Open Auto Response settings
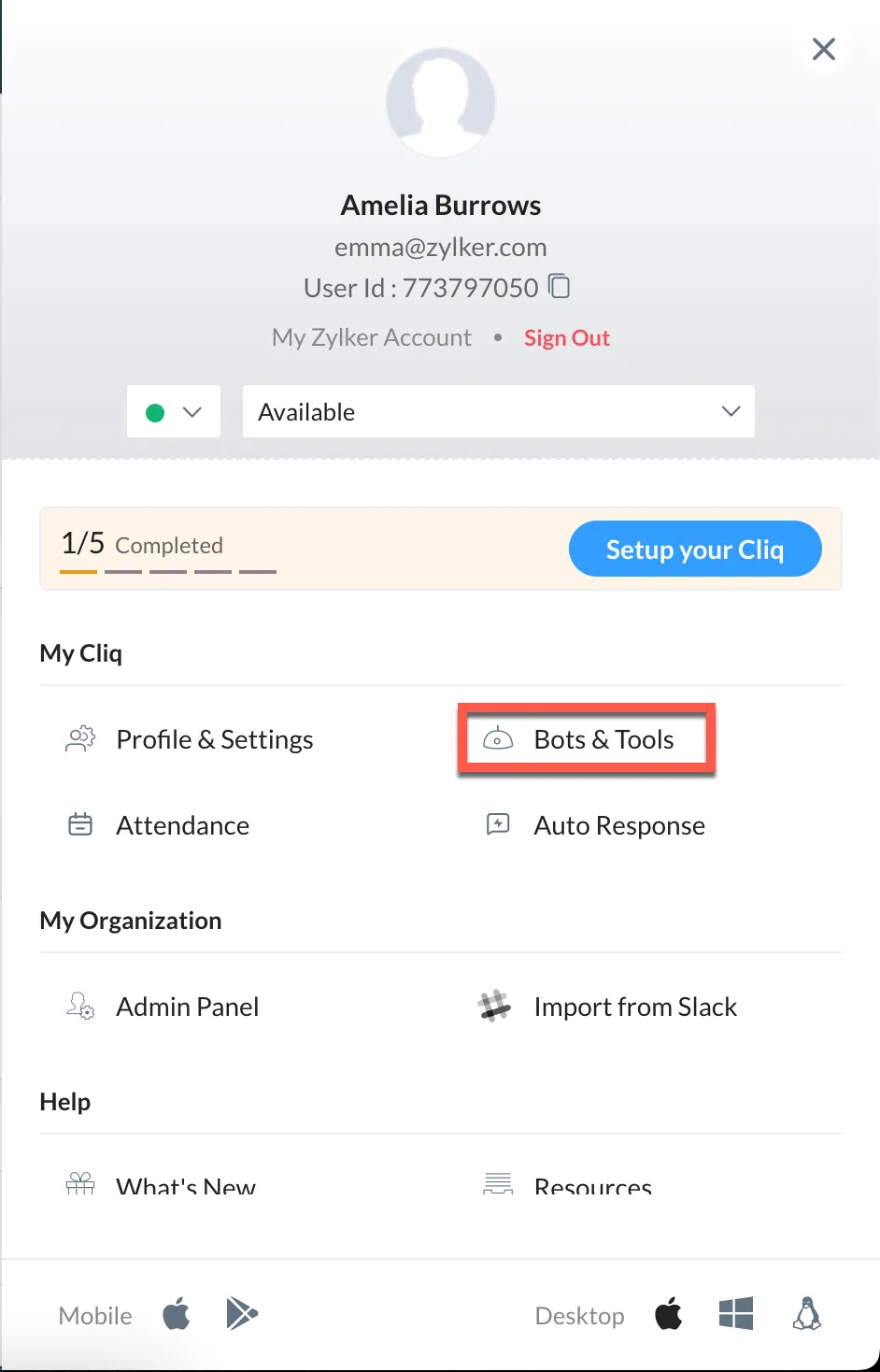The height and width of the screenshot is (1372, 880). (x=618, y=825)
